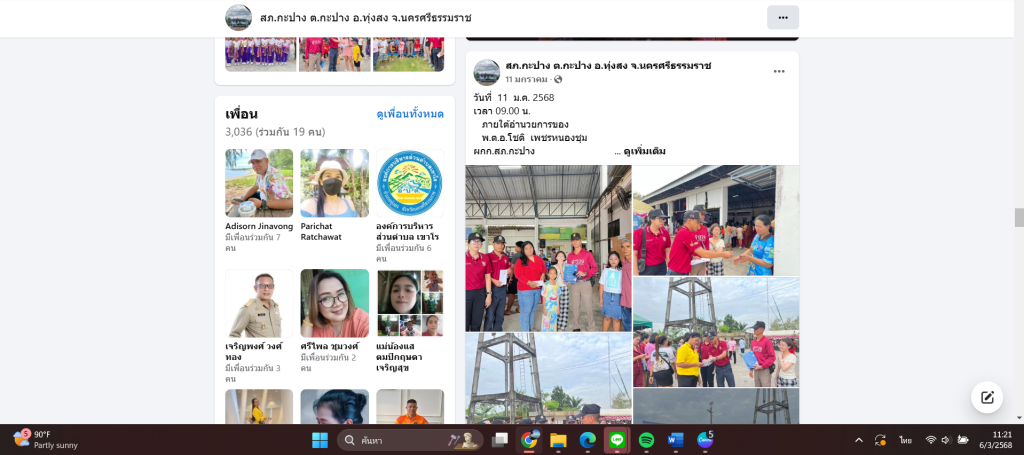The height and width of the screenshot is (455, 1024).
Task: Open the first post photo with women in red shirts
Action: (x=548, y=248)
